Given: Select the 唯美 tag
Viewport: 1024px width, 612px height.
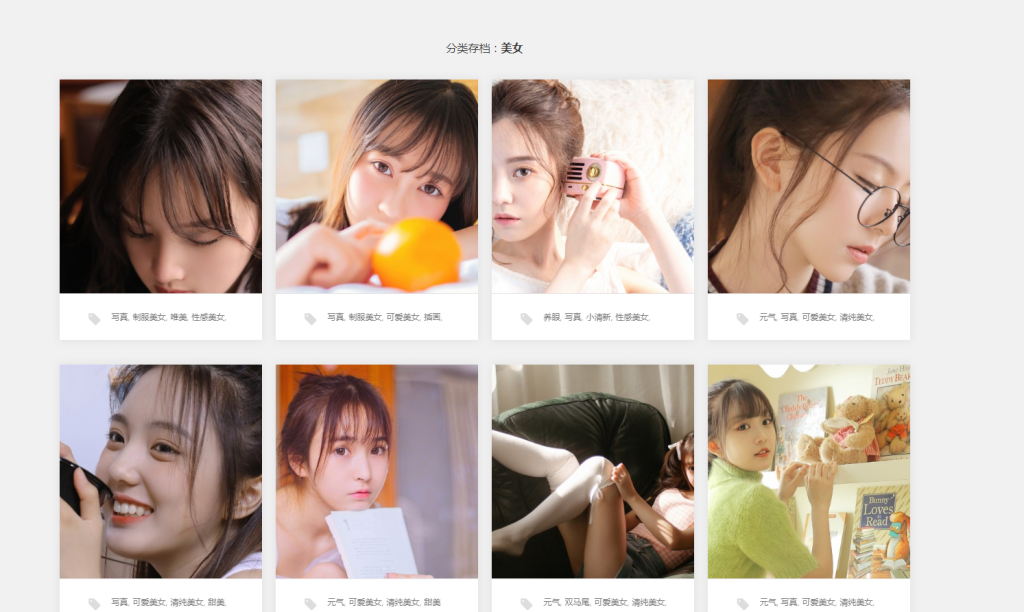Looking at the screenshot, I should [x=178, y=317].
